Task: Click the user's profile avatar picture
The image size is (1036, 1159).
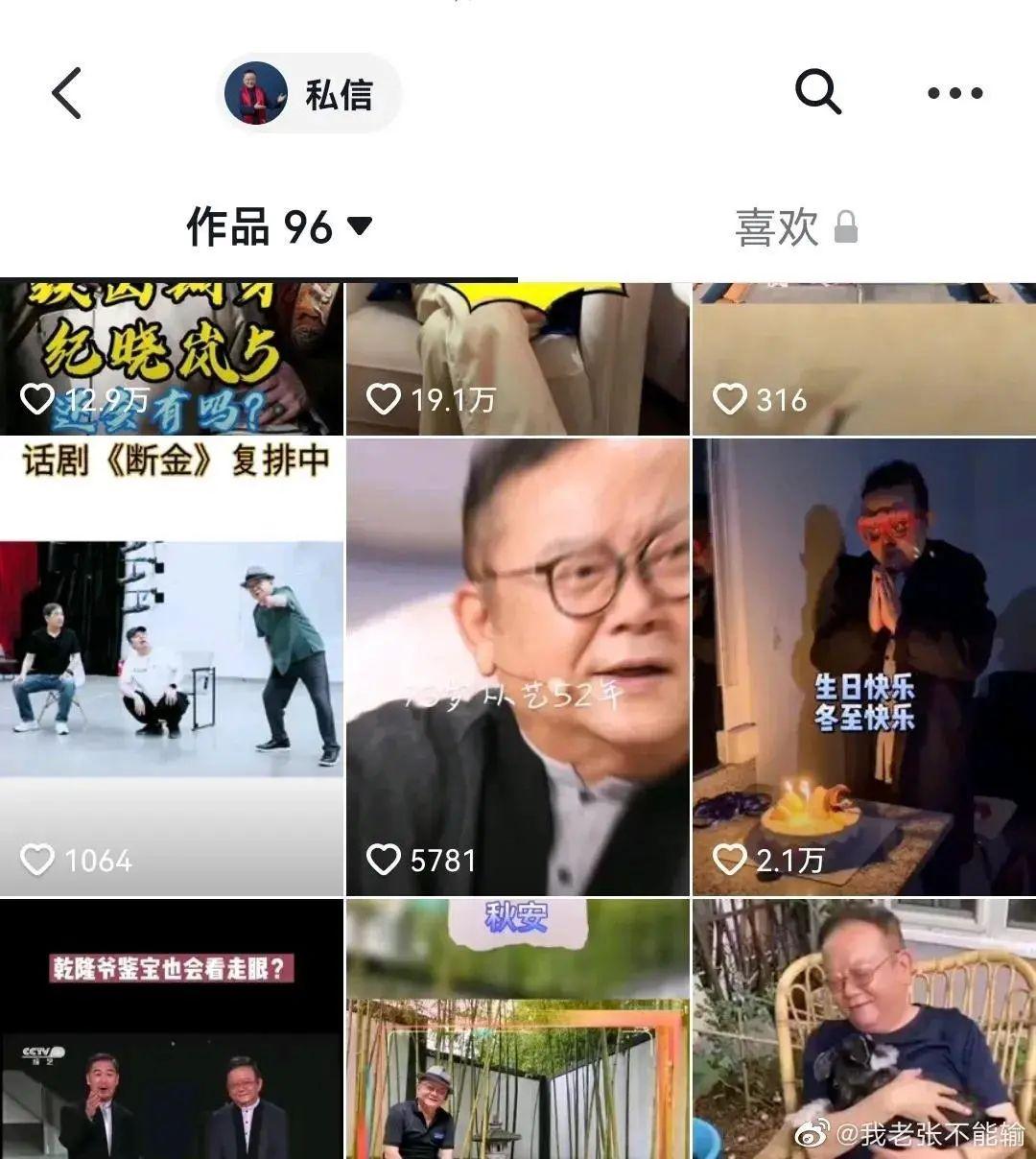Action: pos(254,91)
